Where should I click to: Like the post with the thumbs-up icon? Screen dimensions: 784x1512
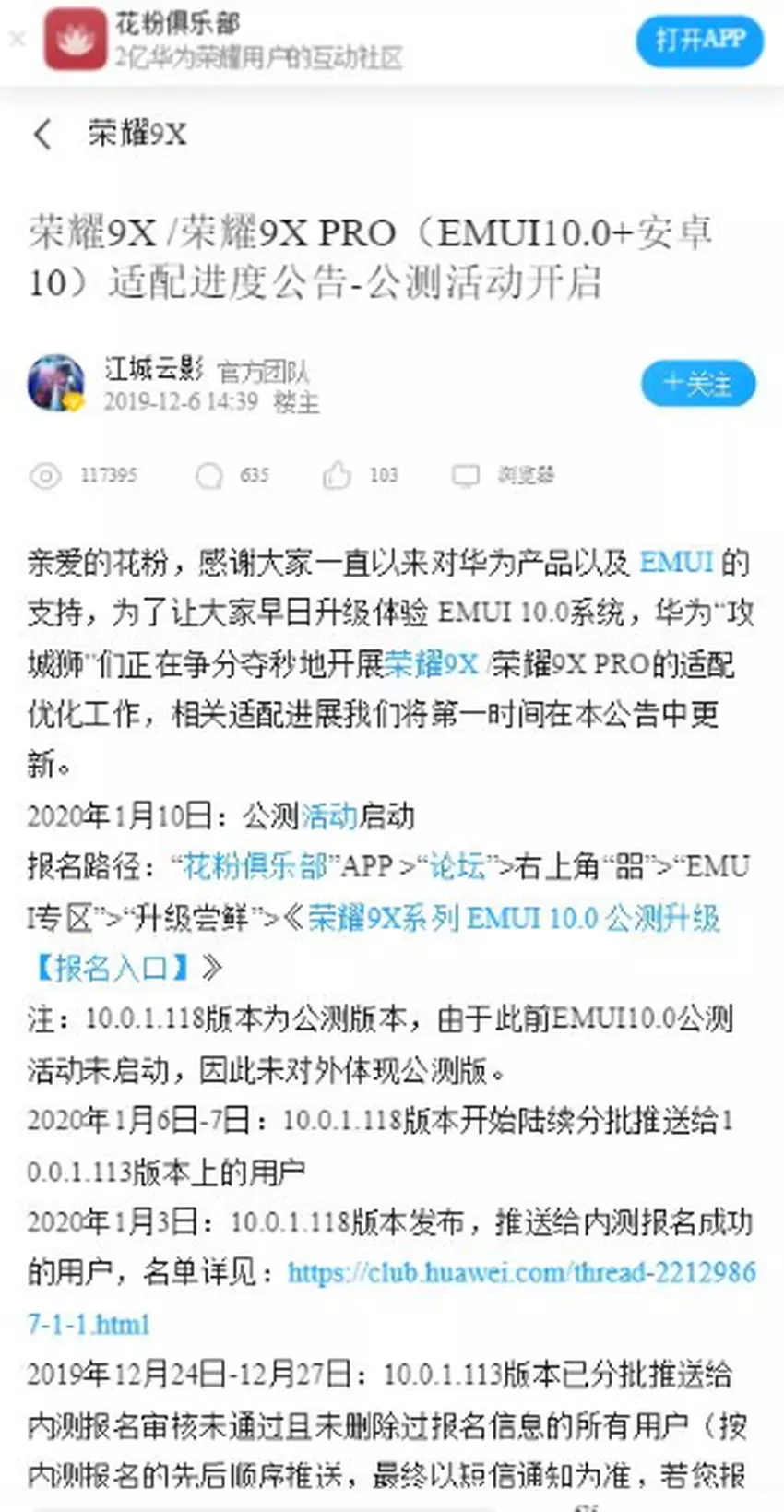coord(337,475)
